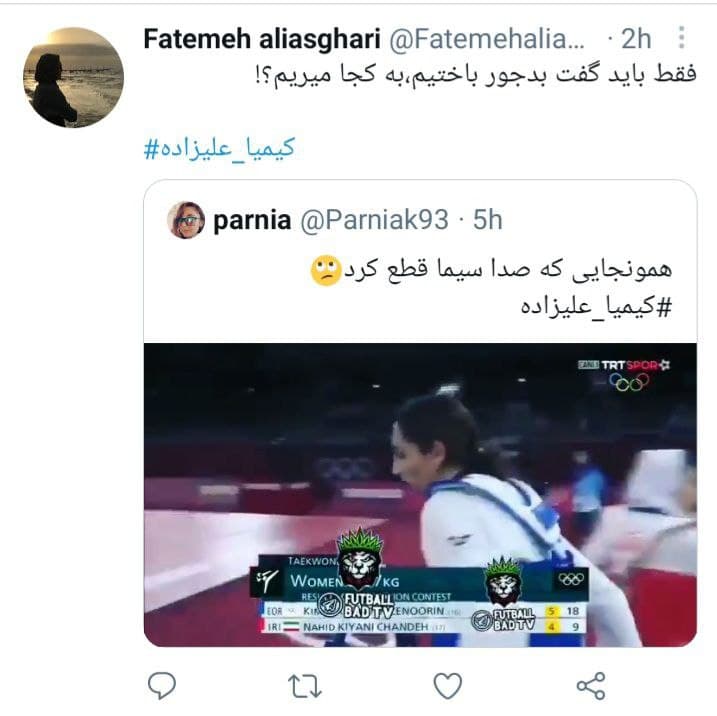Open Fatemeh aliasghari's profile picture
This screenshot has width=717, height=716.
[73, 77]
